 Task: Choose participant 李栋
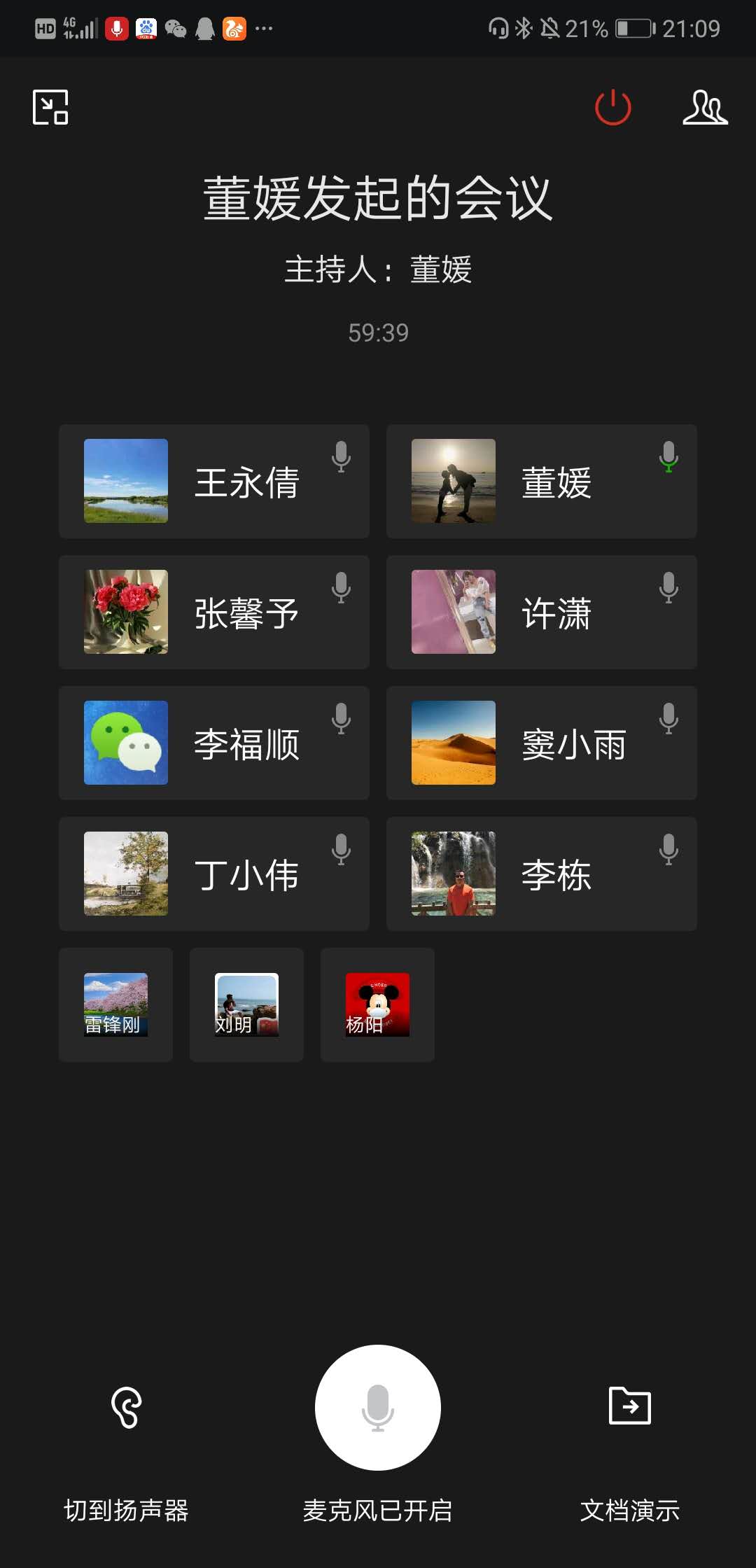coord(541,874)
